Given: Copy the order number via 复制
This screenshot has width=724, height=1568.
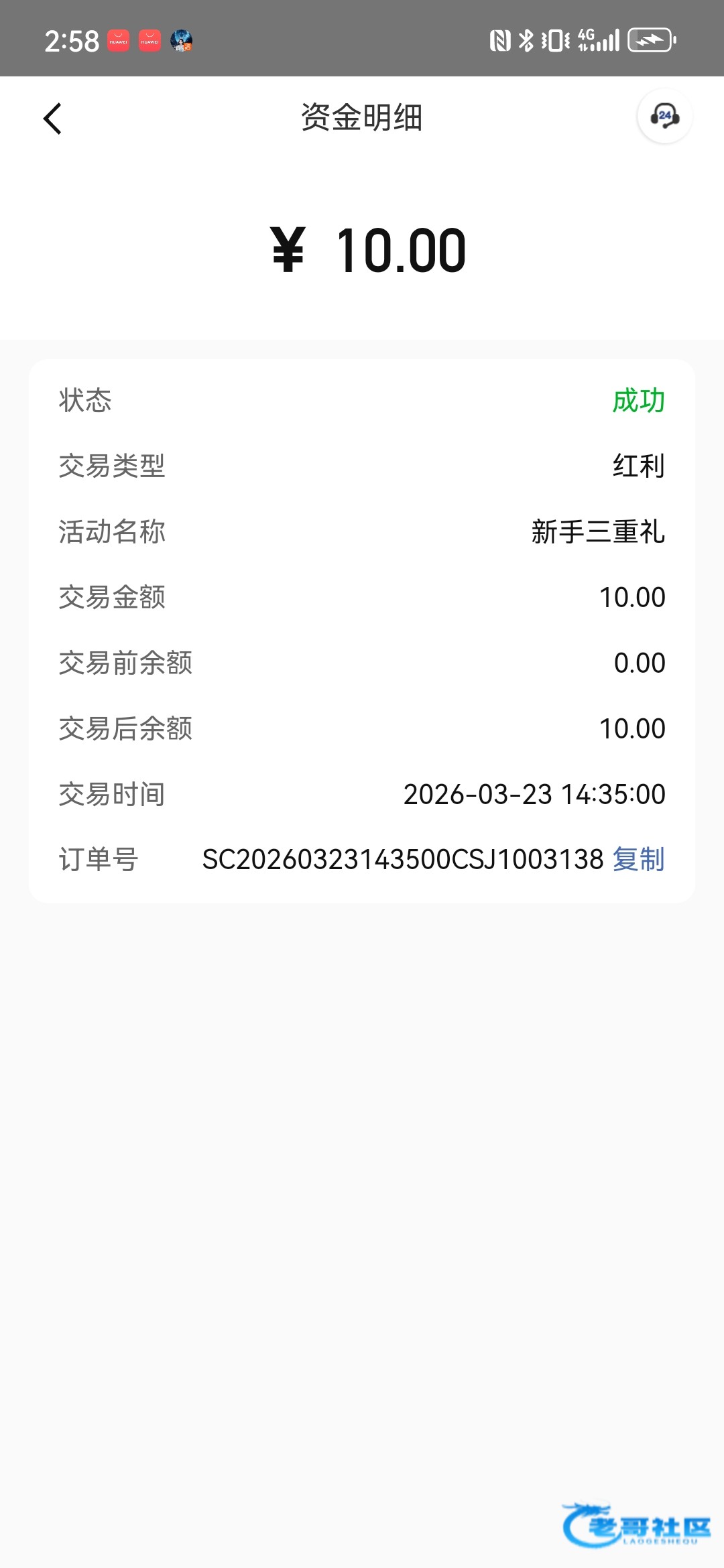Looking at the screenshot, I should pos(638,859).
